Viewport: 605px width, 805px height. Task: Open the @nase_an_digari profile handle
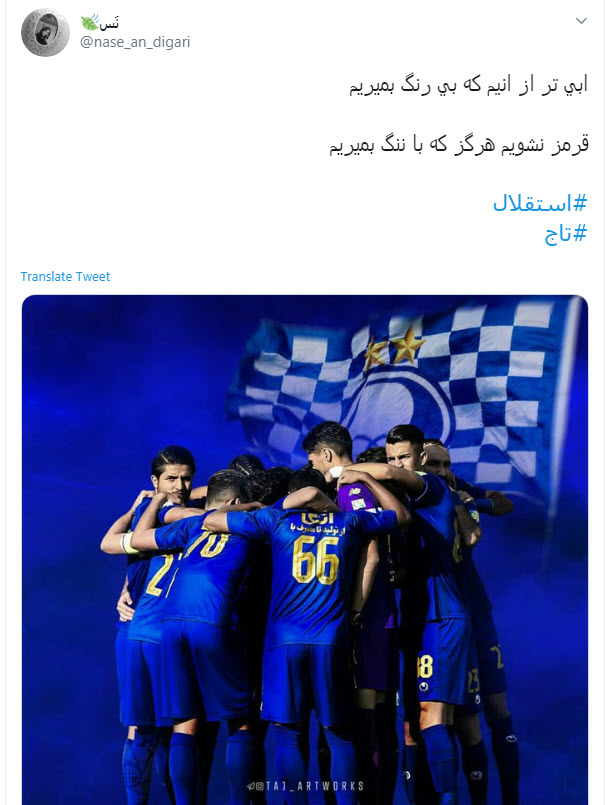click(x=134, y=42)
